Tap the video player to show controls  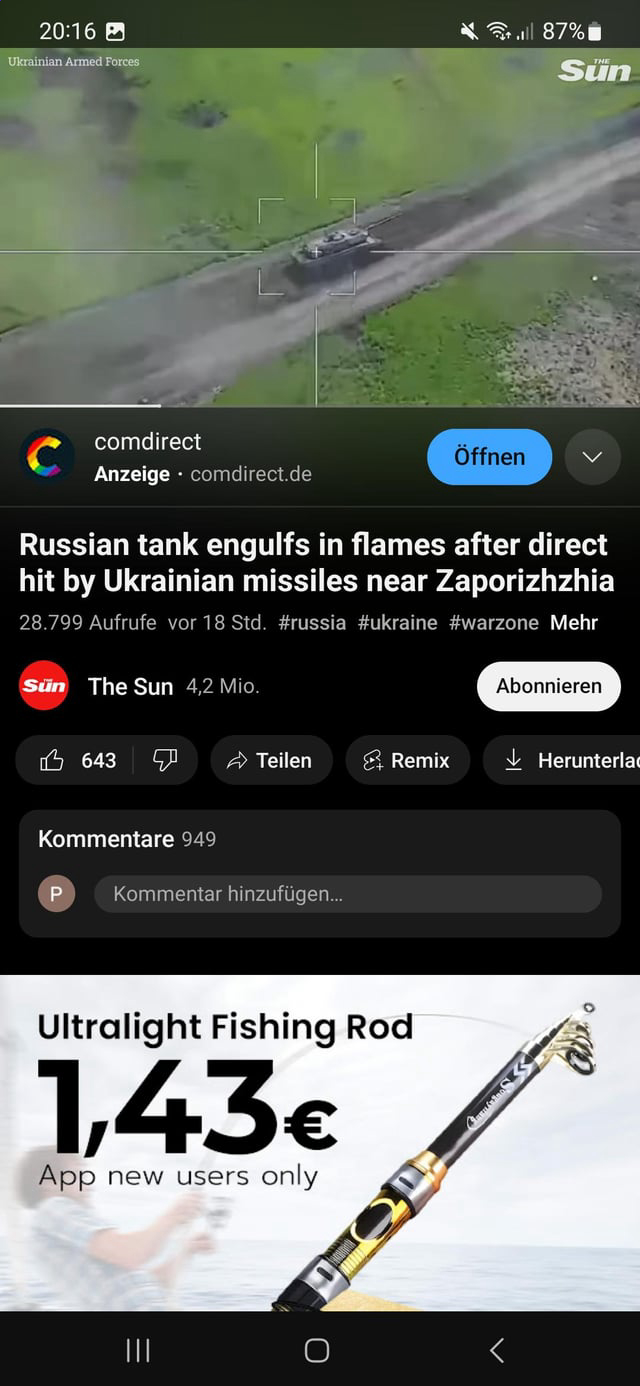point(320,227)
